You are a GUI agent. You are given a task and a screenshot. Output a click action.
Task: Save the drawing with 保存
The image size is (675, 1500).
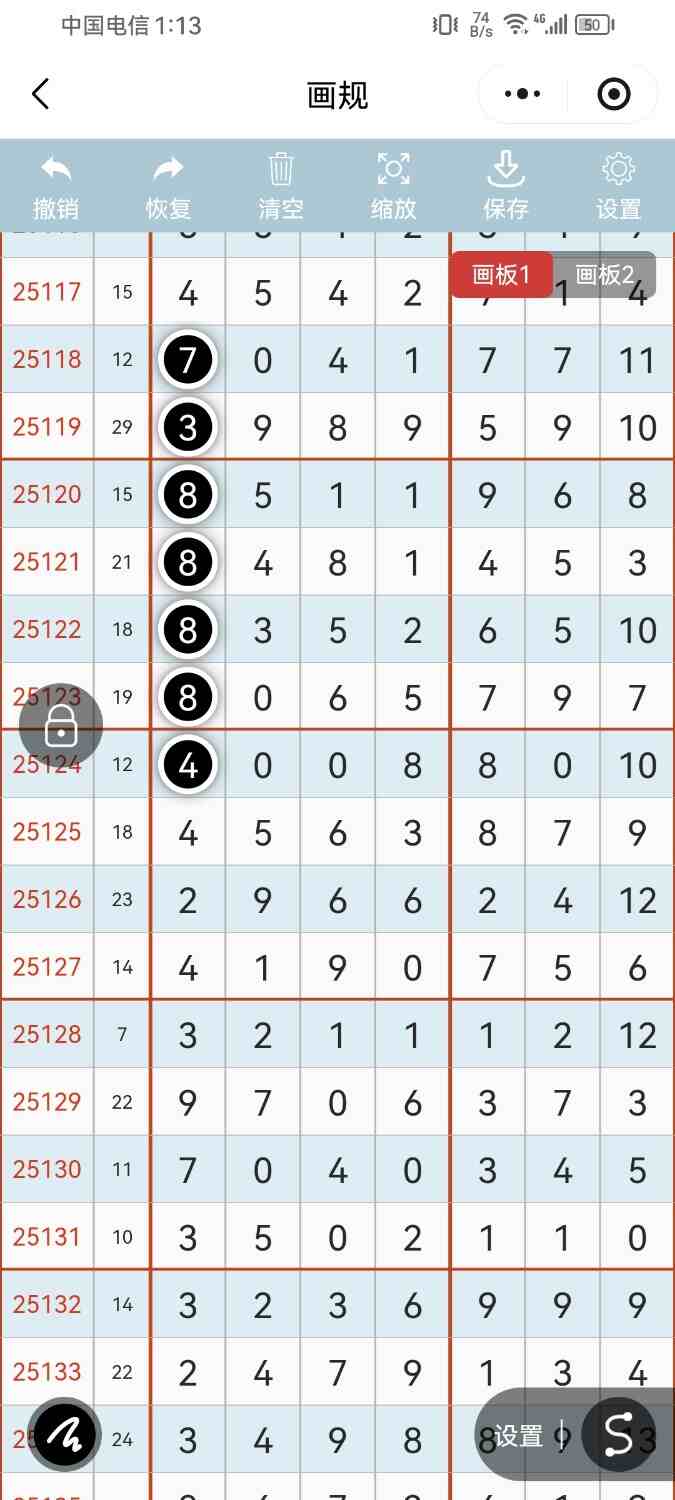click(x=506, y=186)
